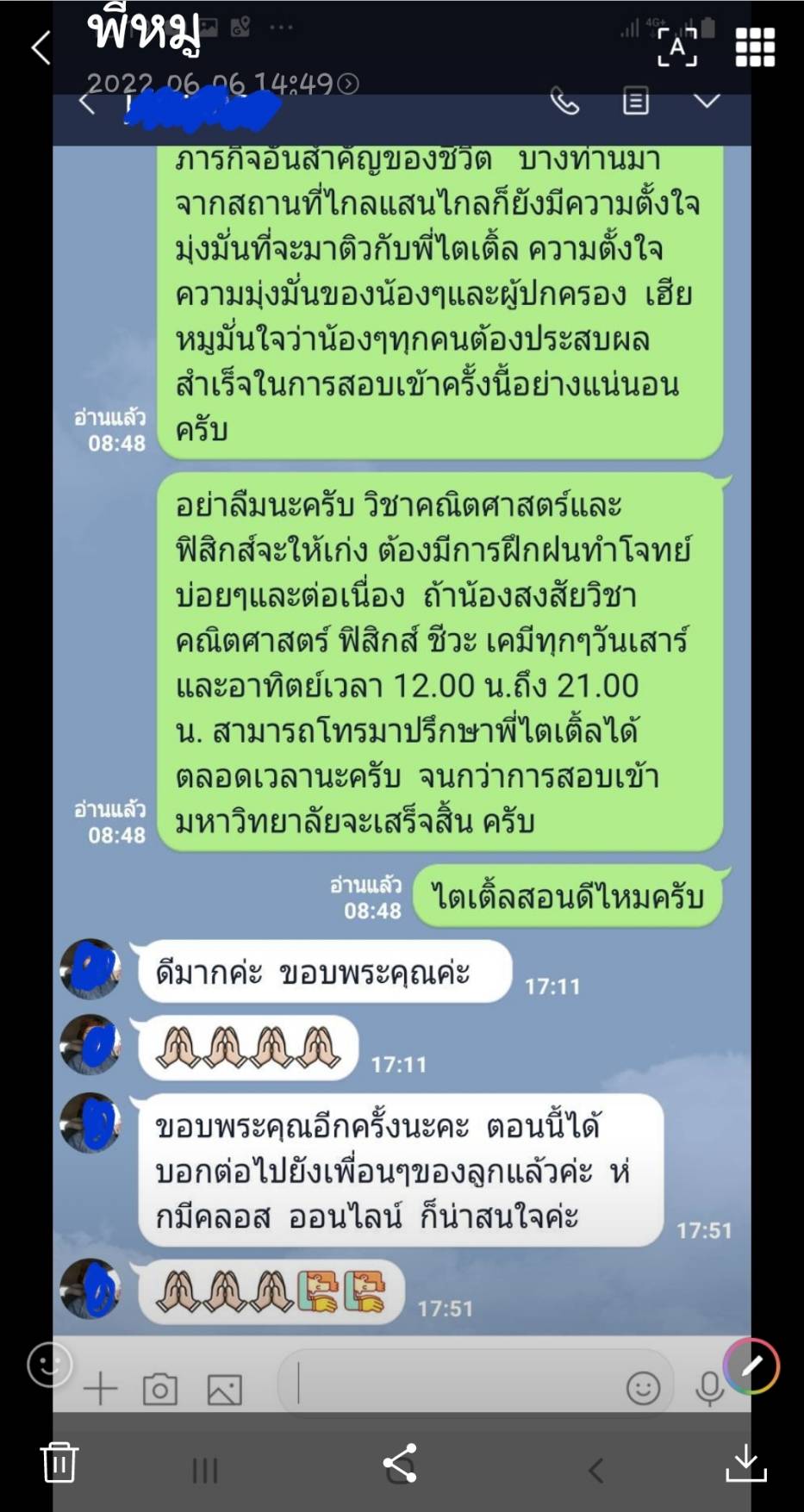
Task: Open the grid view of all photos
Action: pyautogui.click(x=755, y=47)
